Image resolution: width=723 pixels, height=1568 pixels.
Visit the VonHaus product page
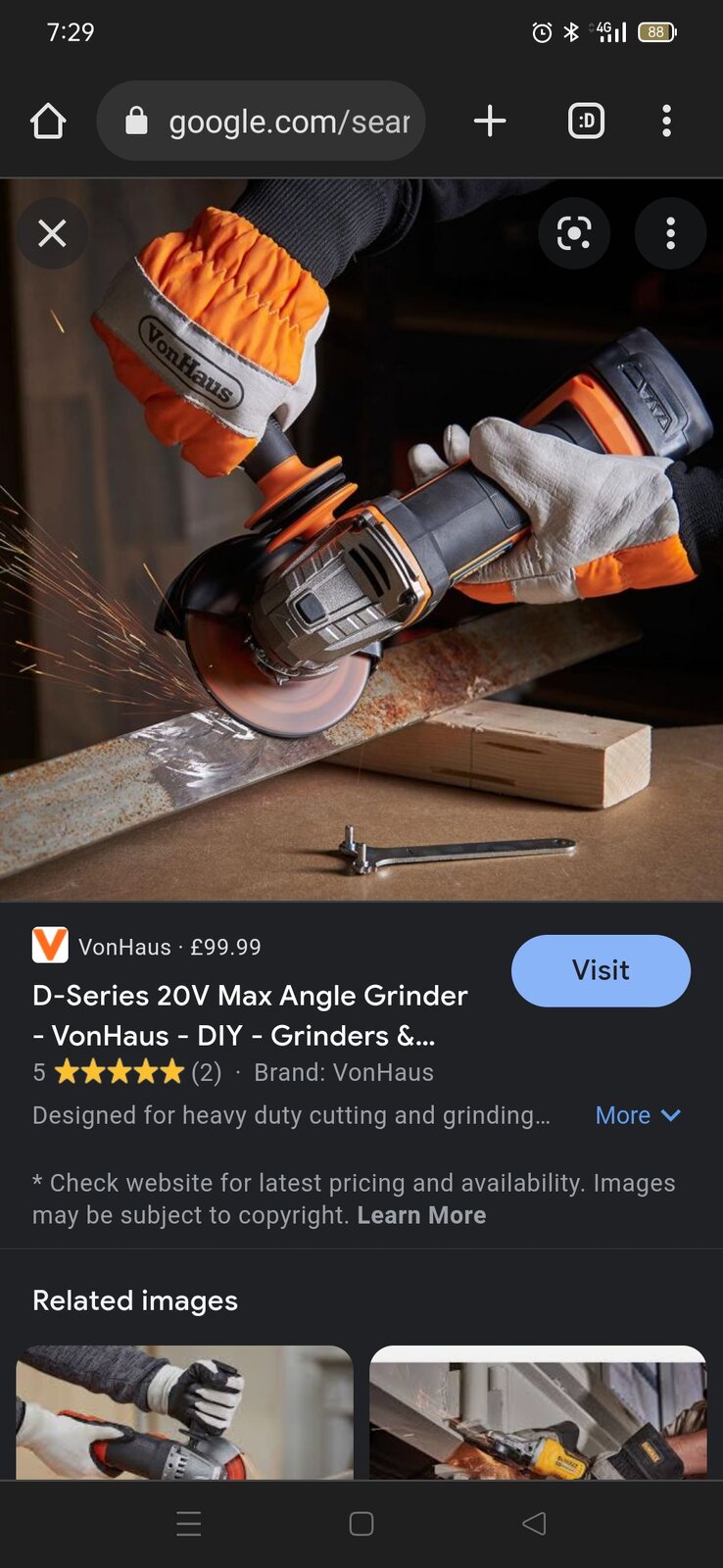point(601,970)
